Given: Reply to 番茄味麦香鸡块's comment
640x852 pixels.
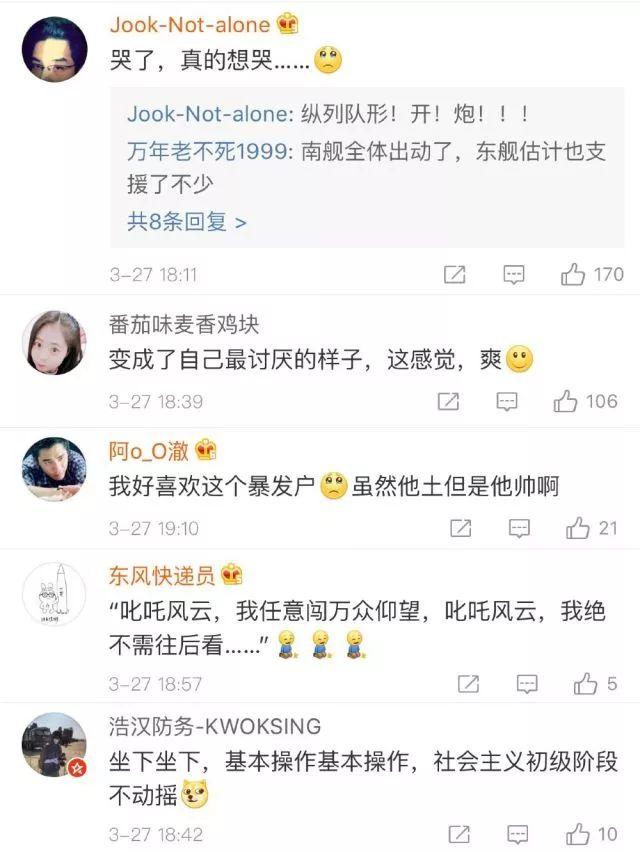Looking at the screenshot, I should [507, 401].
